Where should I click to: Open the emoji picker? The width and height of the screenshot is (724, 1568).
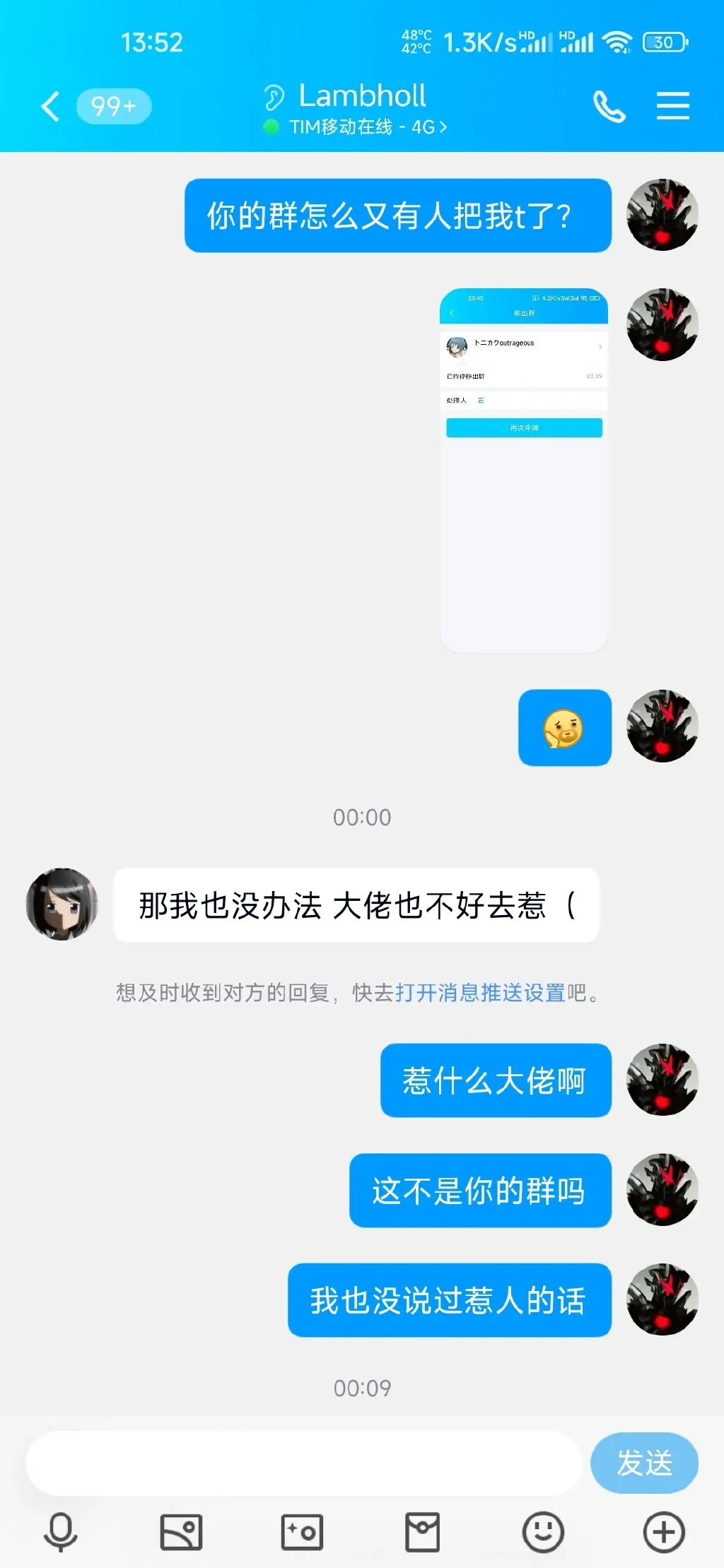[x=542, y=1532]
